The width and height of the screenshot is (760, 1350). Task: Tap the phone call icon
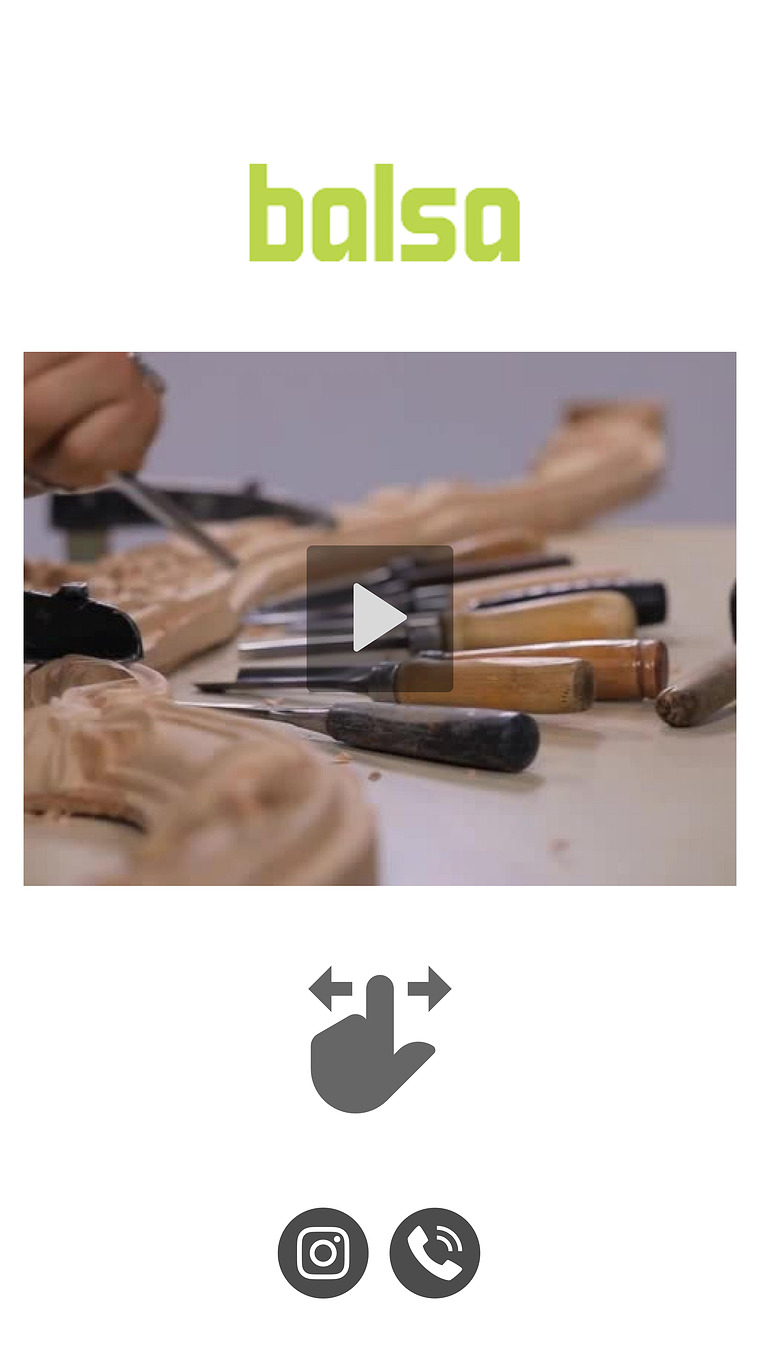tap(435, 1253)
